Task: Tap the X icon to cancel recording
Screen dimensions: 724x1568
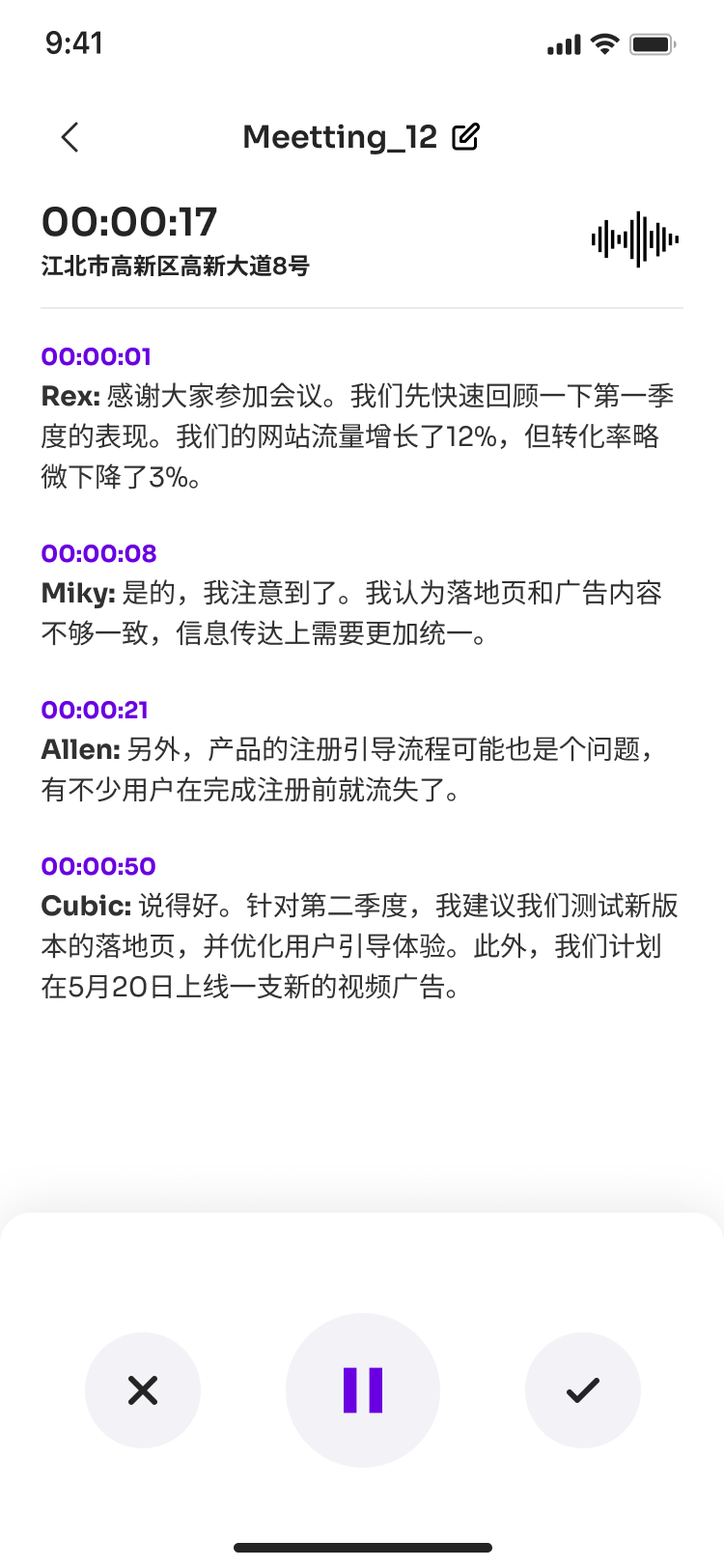Action: [x=143, y=1389]
